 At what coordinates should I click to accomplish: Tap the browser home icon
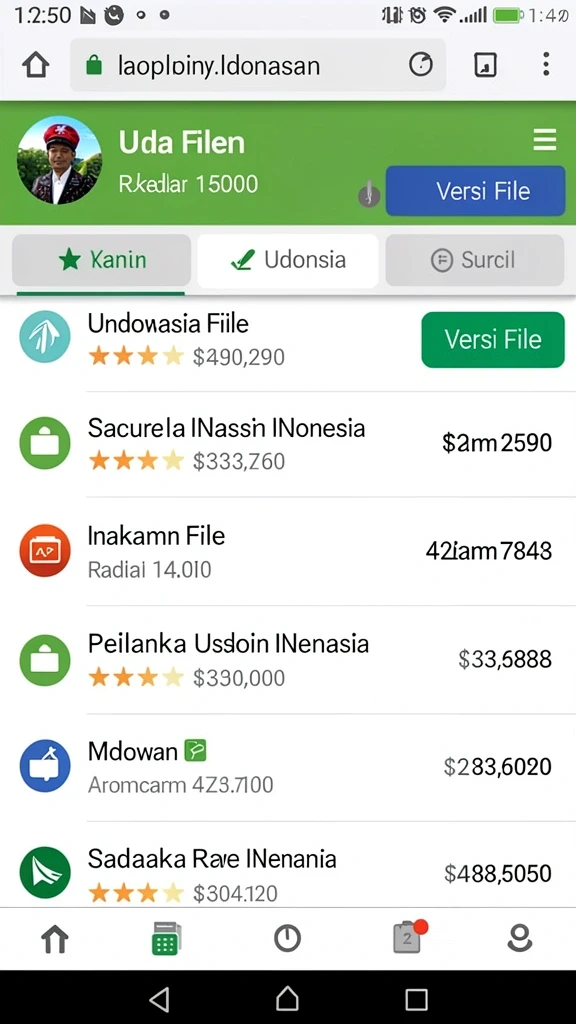coord(35,65)
